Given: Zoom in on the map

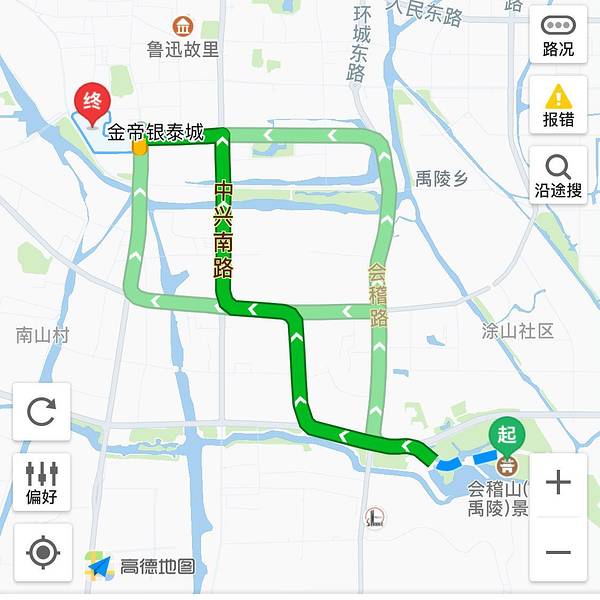Looking at the screenshot, I should click(x=558, y=483).
